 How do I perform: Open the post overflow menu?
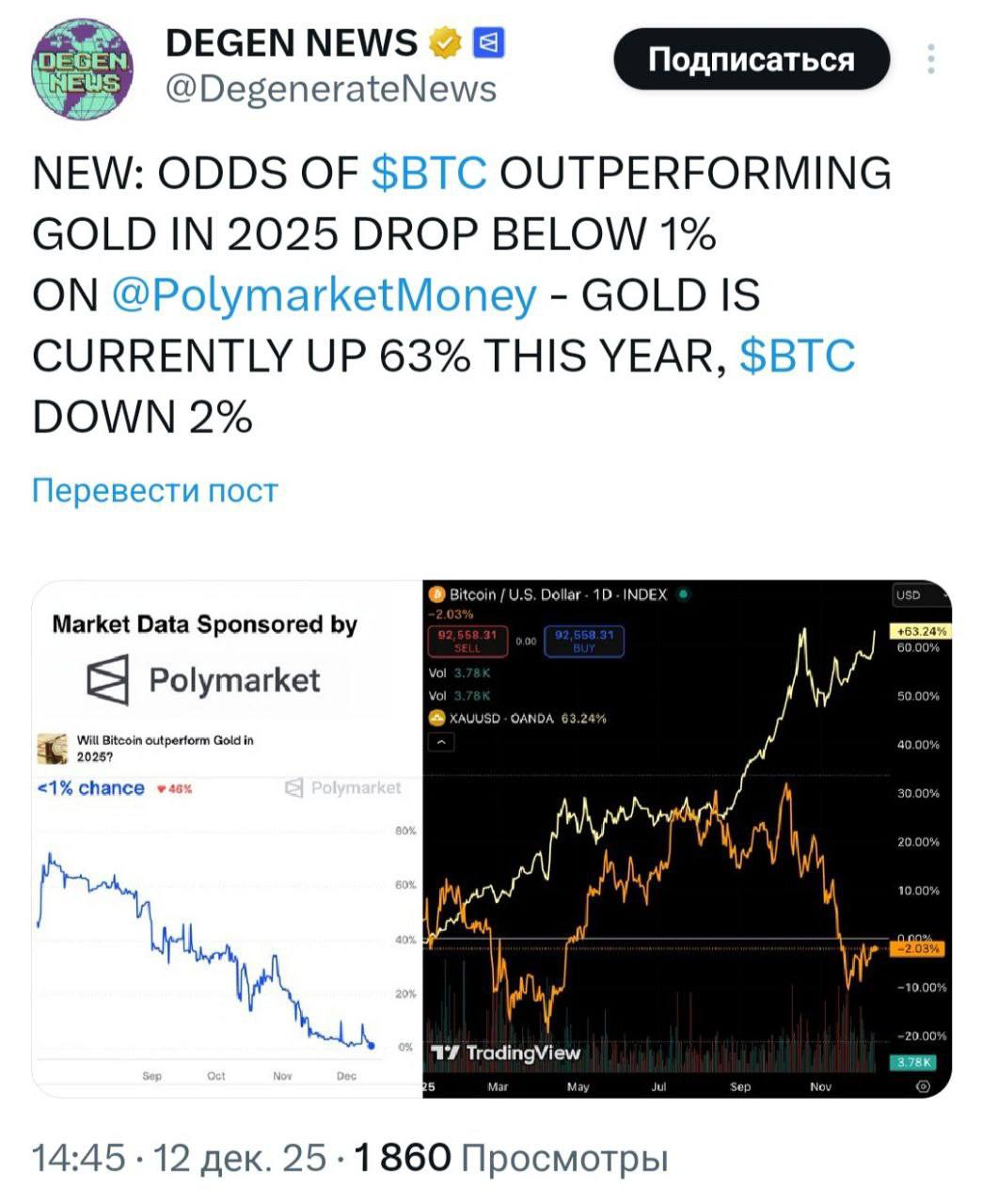pos(930,59)
